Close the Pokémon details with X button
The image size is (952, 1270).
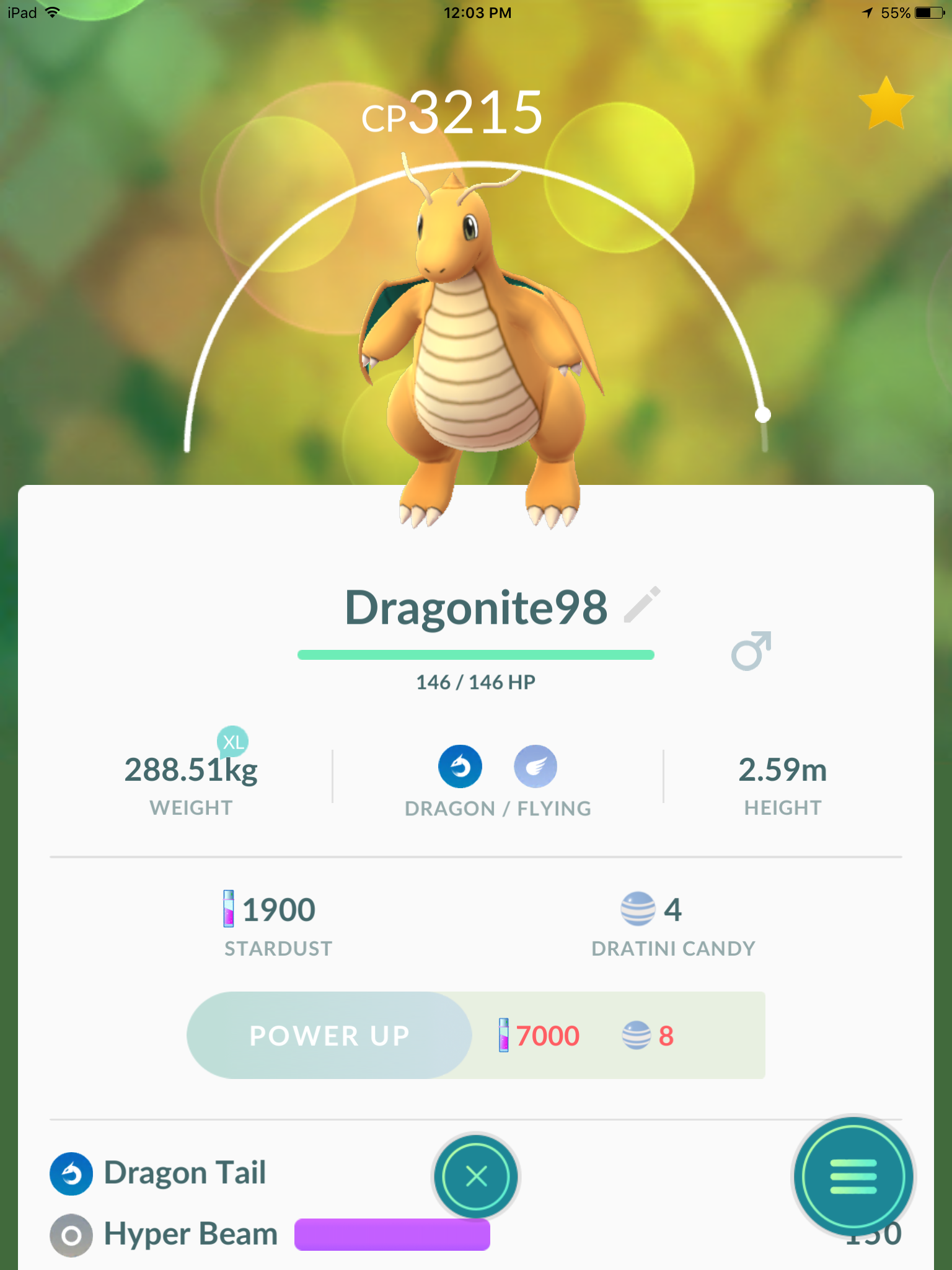pos(476,1176)
